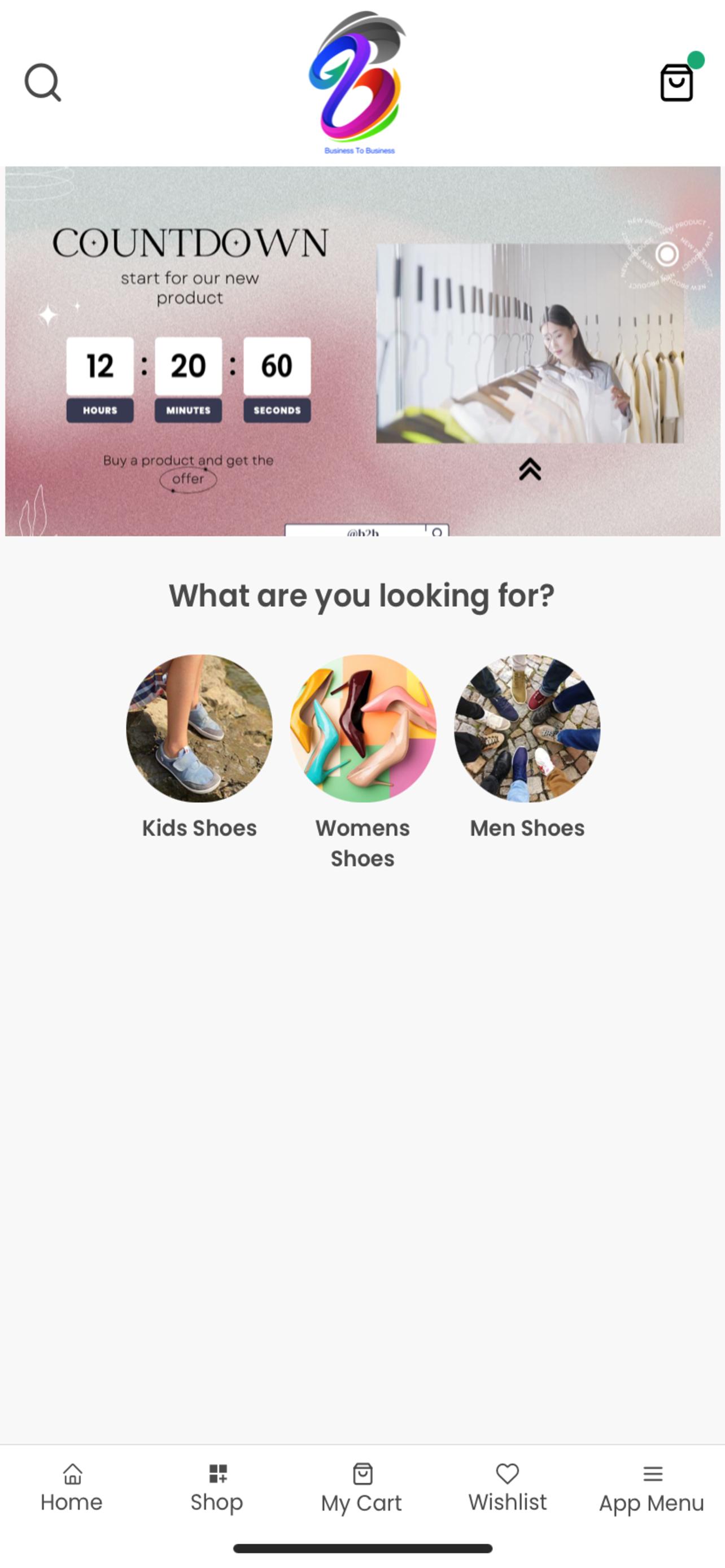The width and height of the screenshot is (725, 1568).
Task: Switch to the Wishlist tab
Action: click(x=507, y=1488)
